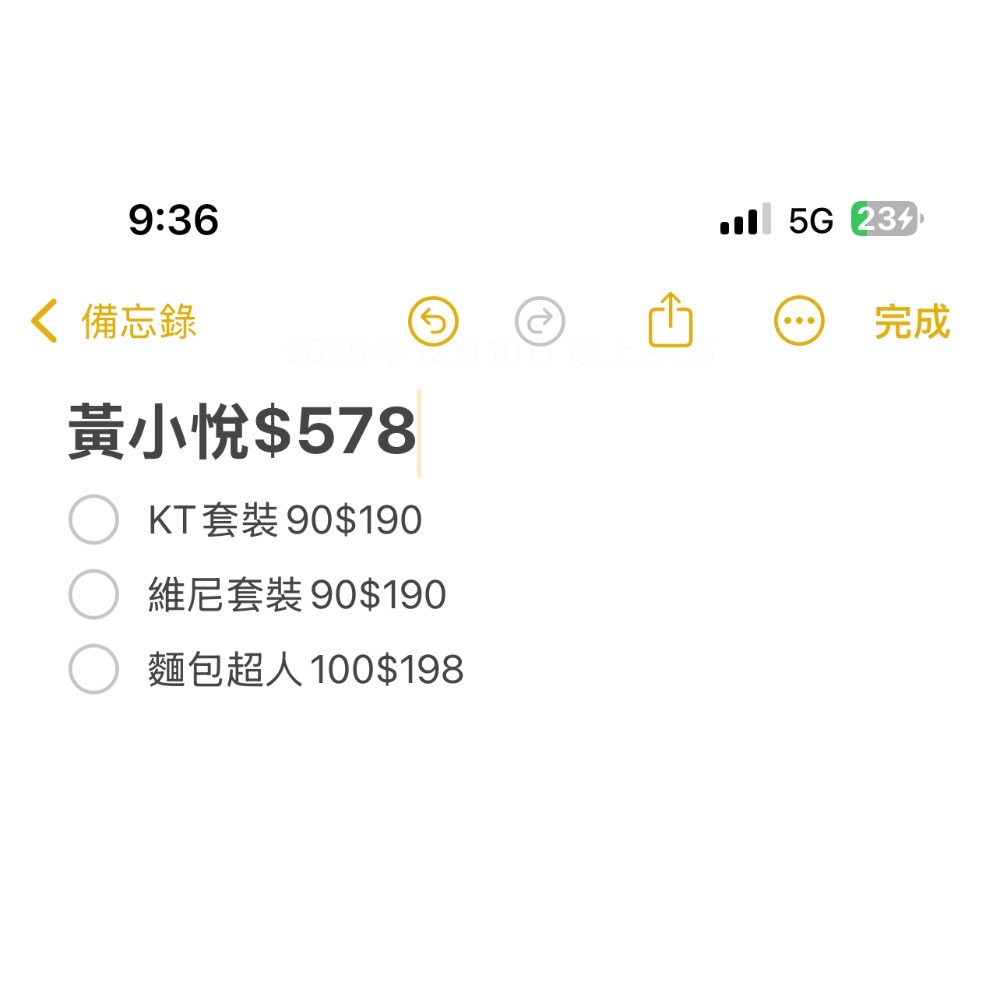Check off KT套裝 90$190 item
1000x1000 pixels.
coord(94,520)
